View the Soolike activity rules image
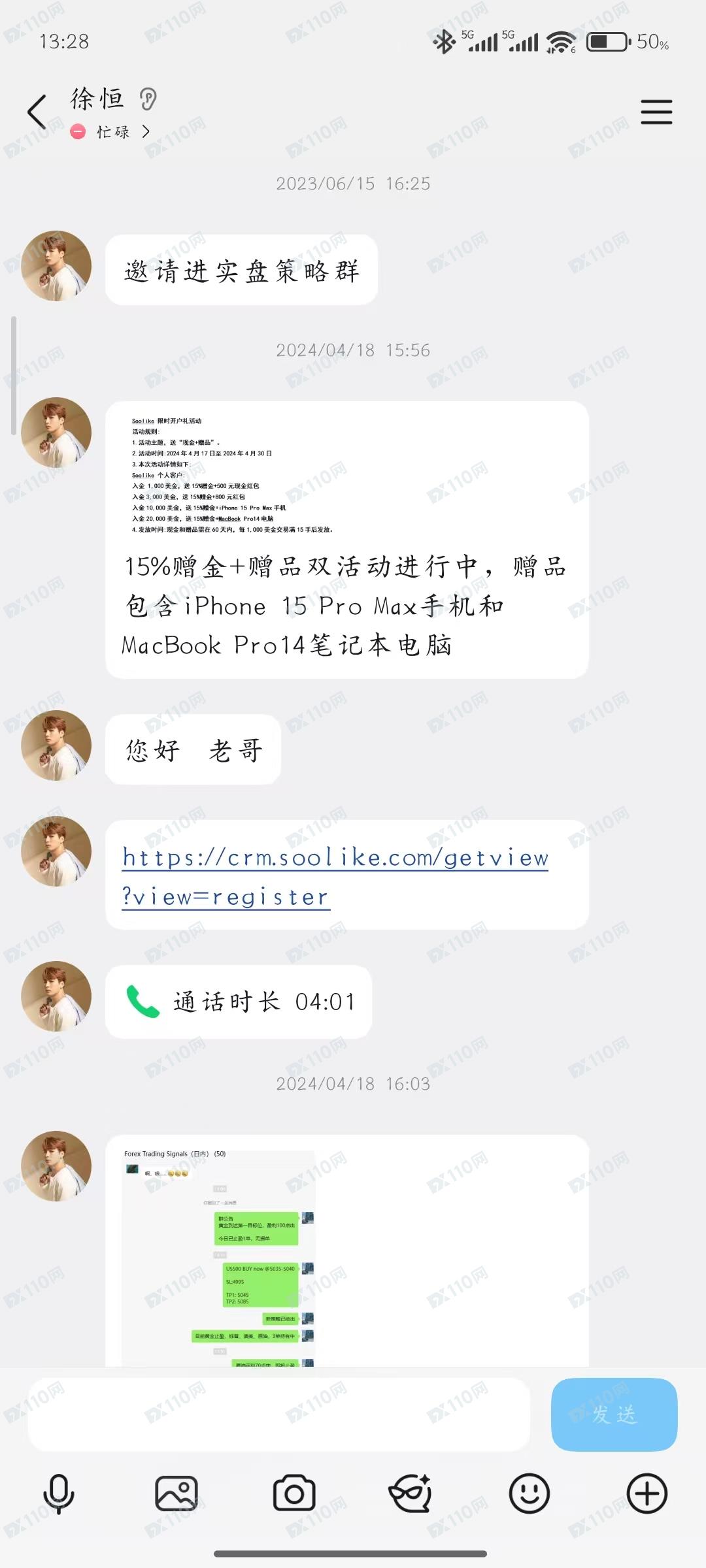Screen dimensions: 706x1568 pos(235,475)
